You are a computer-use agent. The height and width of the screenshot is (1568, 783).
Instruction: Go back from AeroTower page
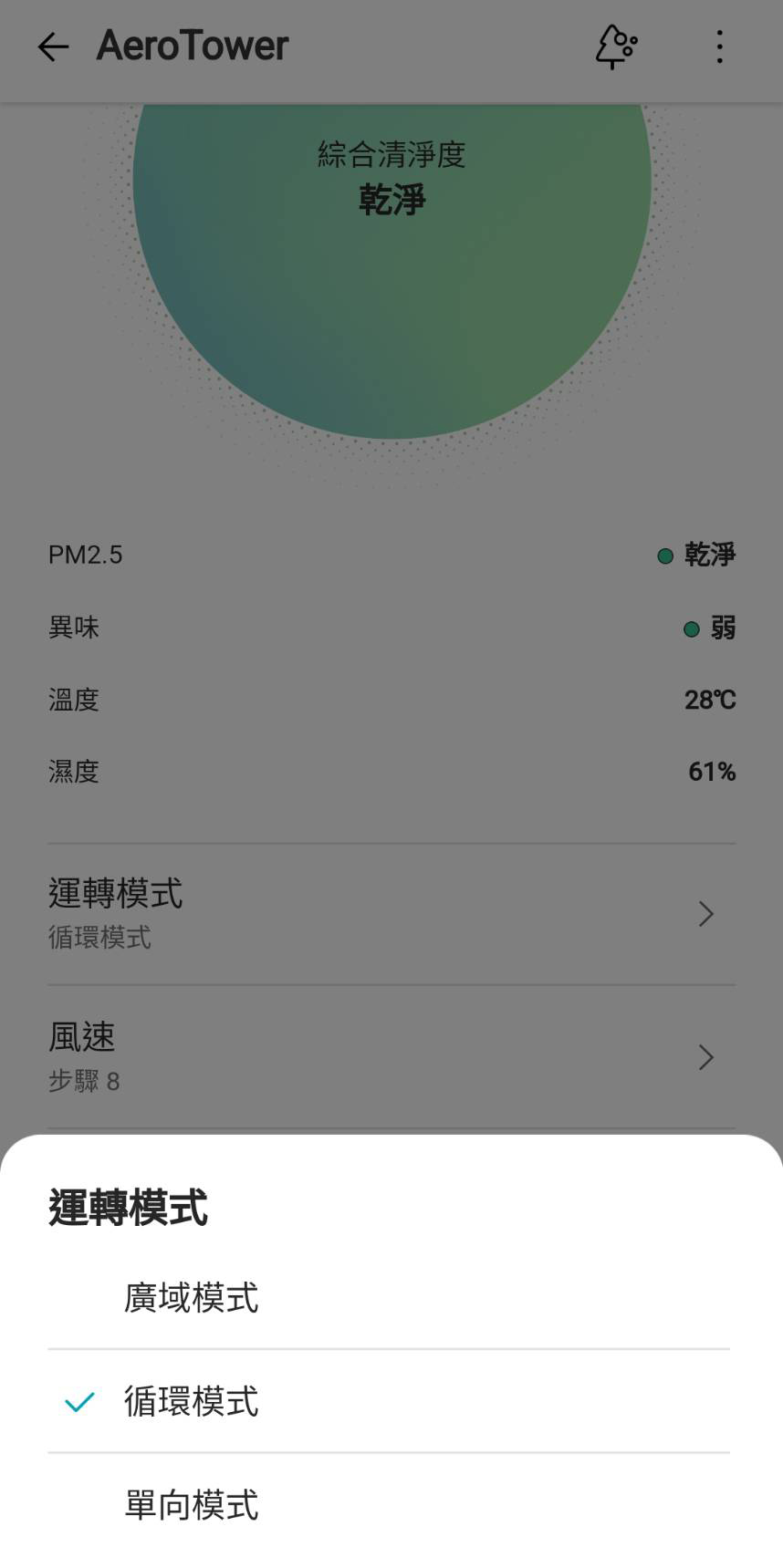(53, 47)
